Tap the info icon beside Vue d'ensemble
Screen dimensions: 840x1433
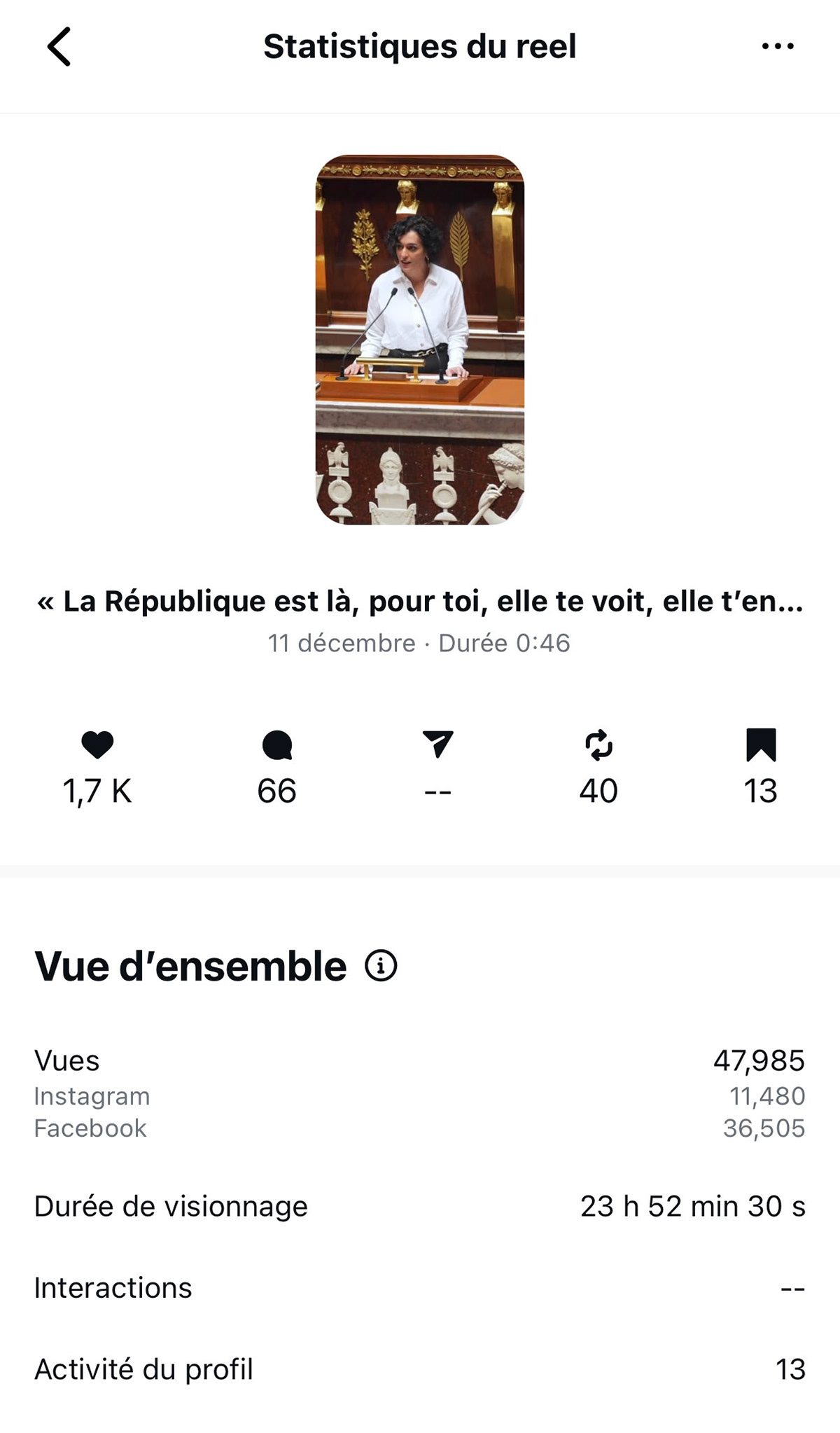(x=381, y=966)
